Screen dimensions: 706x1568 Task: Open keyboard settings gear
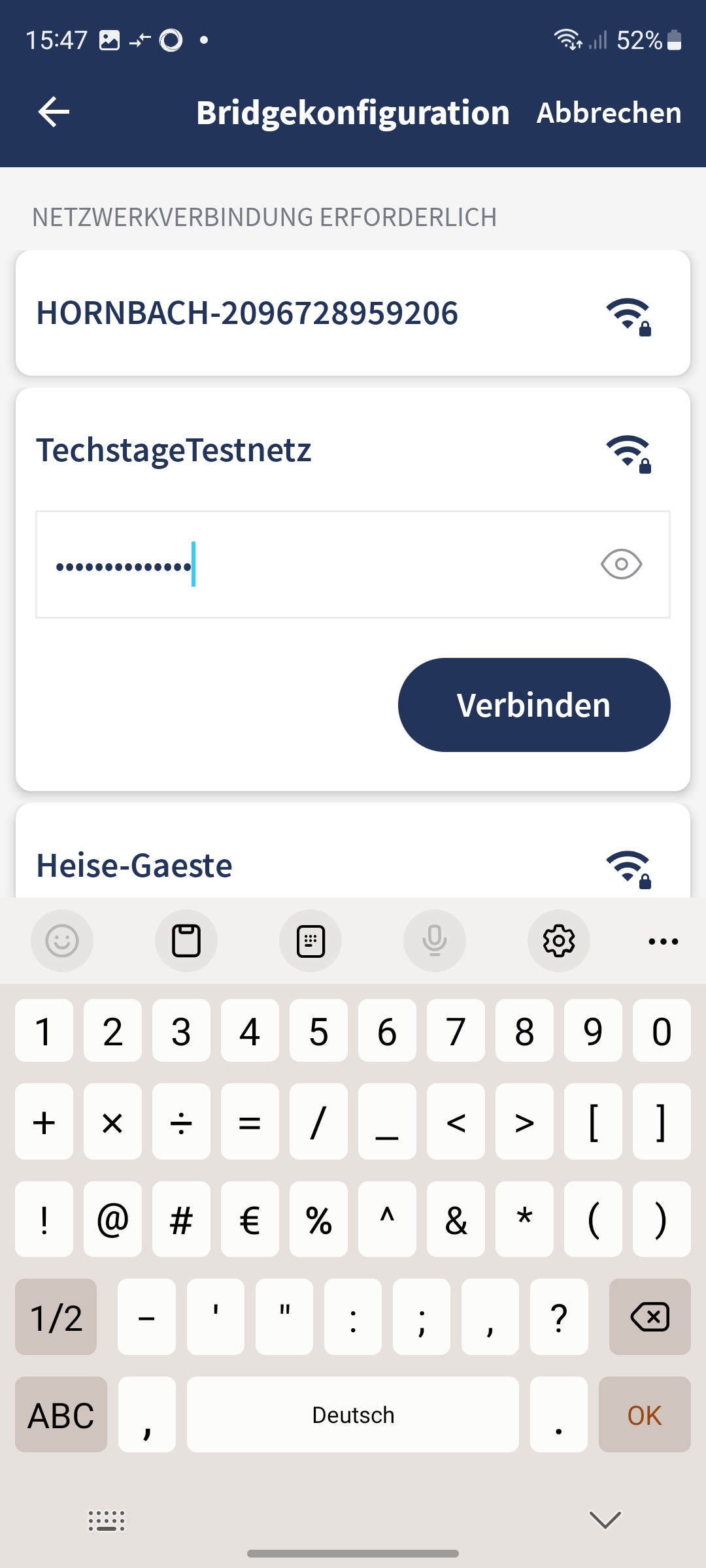click(x=559, y=941)
